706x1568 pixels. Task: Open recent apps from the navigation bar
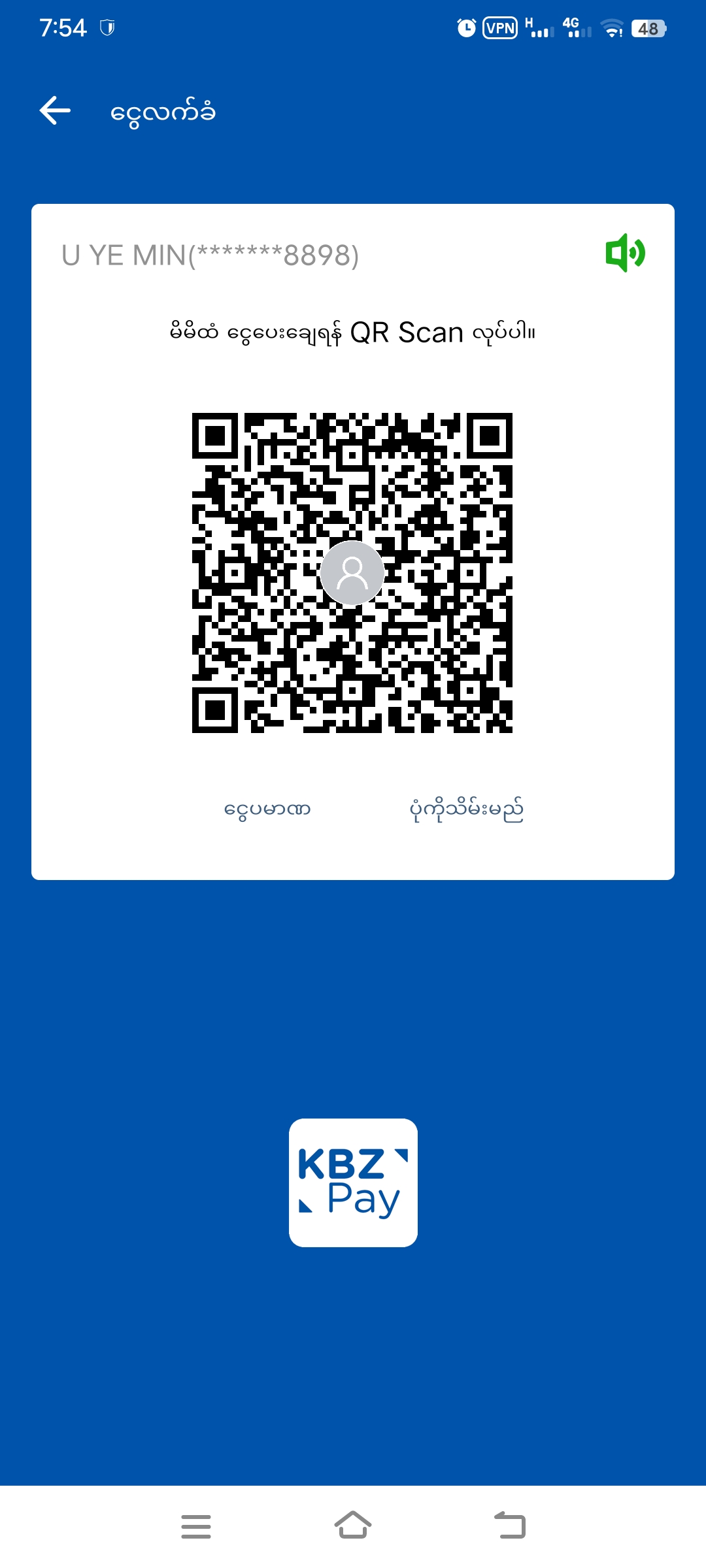click(x=196, y=1526)
